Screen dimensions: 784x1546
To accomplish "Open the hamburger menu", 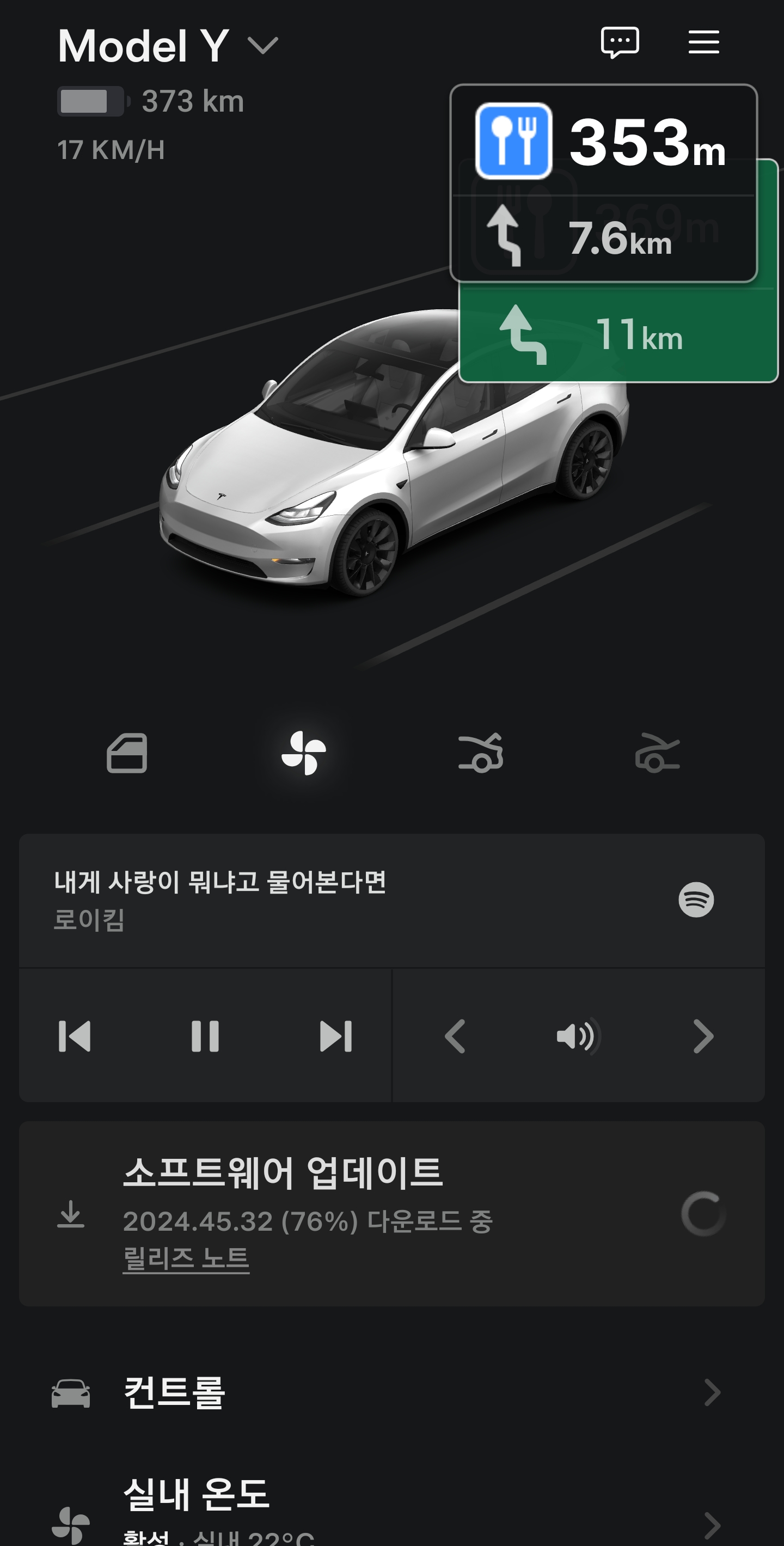I will point(703,42).
